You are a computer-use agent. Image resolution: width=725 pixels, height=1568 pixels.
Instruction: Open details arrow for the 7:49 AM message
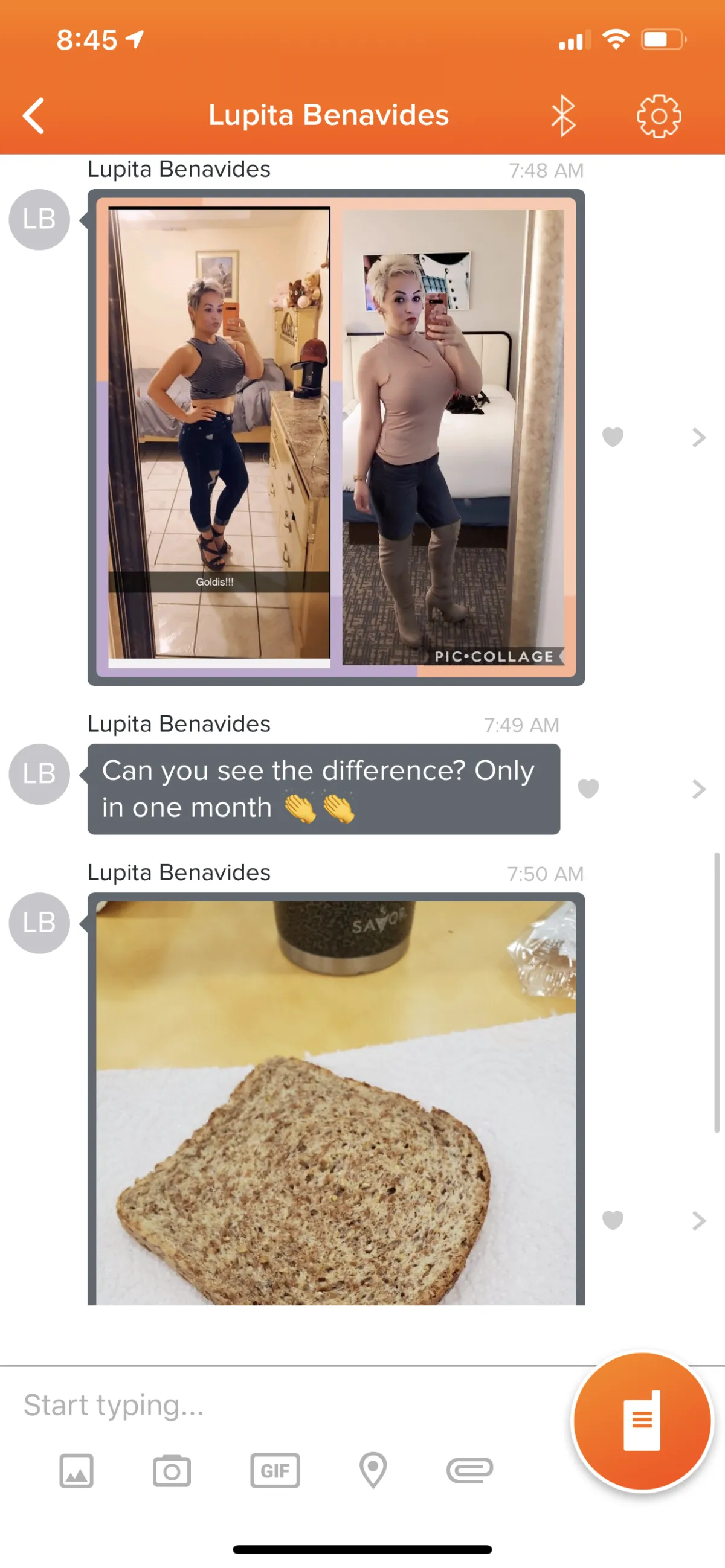(698, 789)
